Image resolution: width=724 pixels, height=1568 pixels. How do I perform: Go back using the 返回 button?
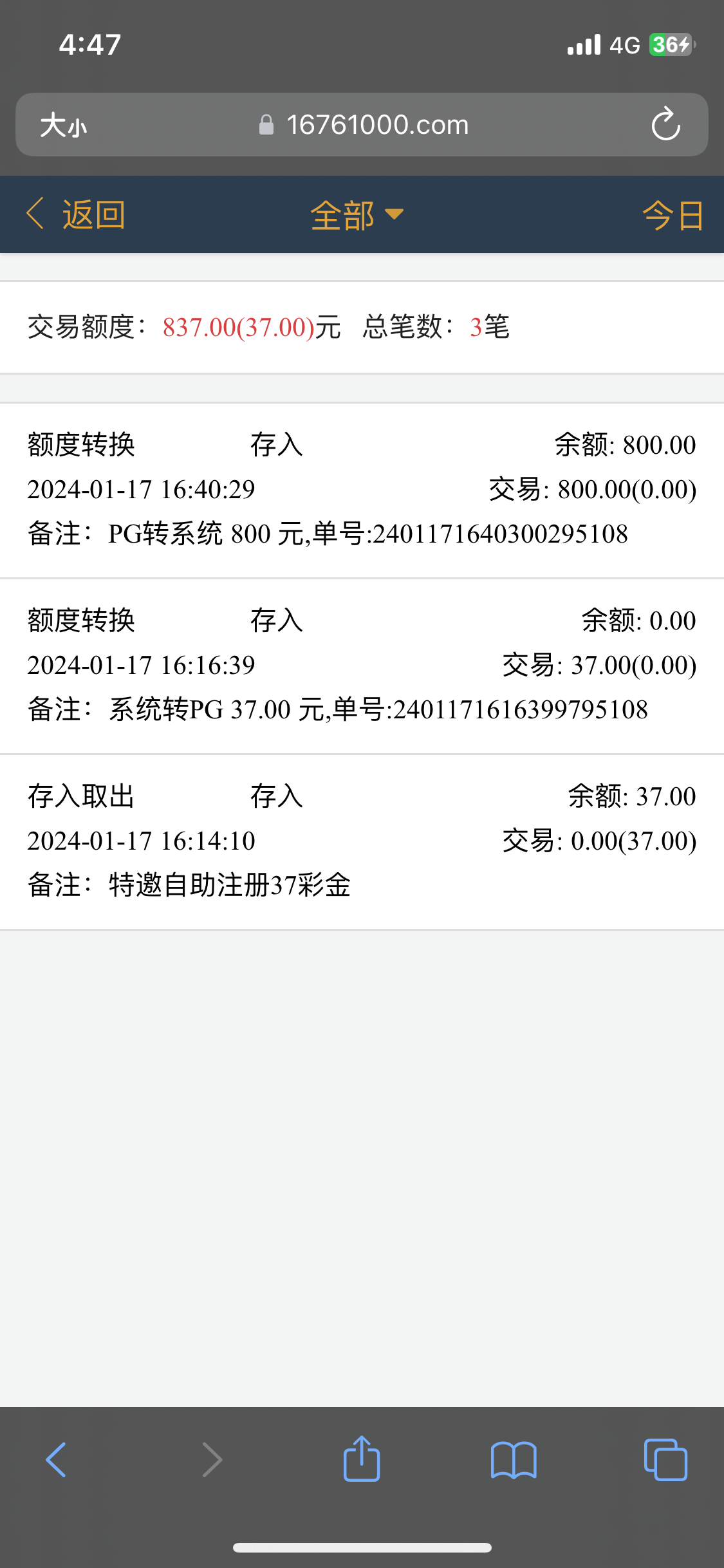pyautogui.click(x=76, y=214)
